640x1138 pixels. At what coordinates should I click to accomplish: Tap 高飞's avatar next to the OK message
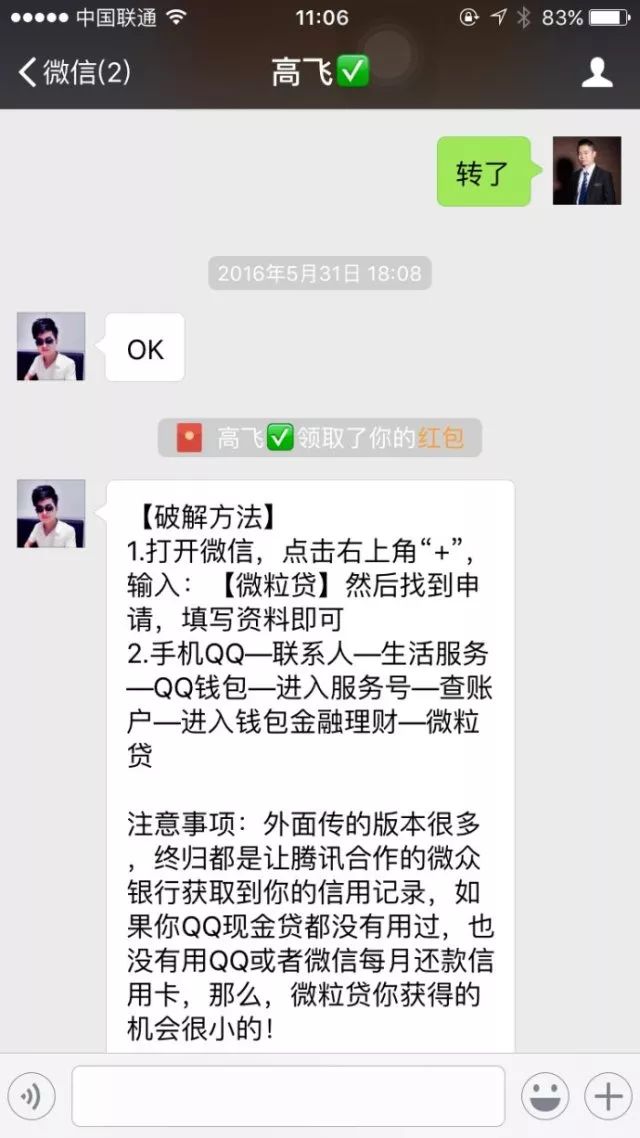click(x=51, y=347)
